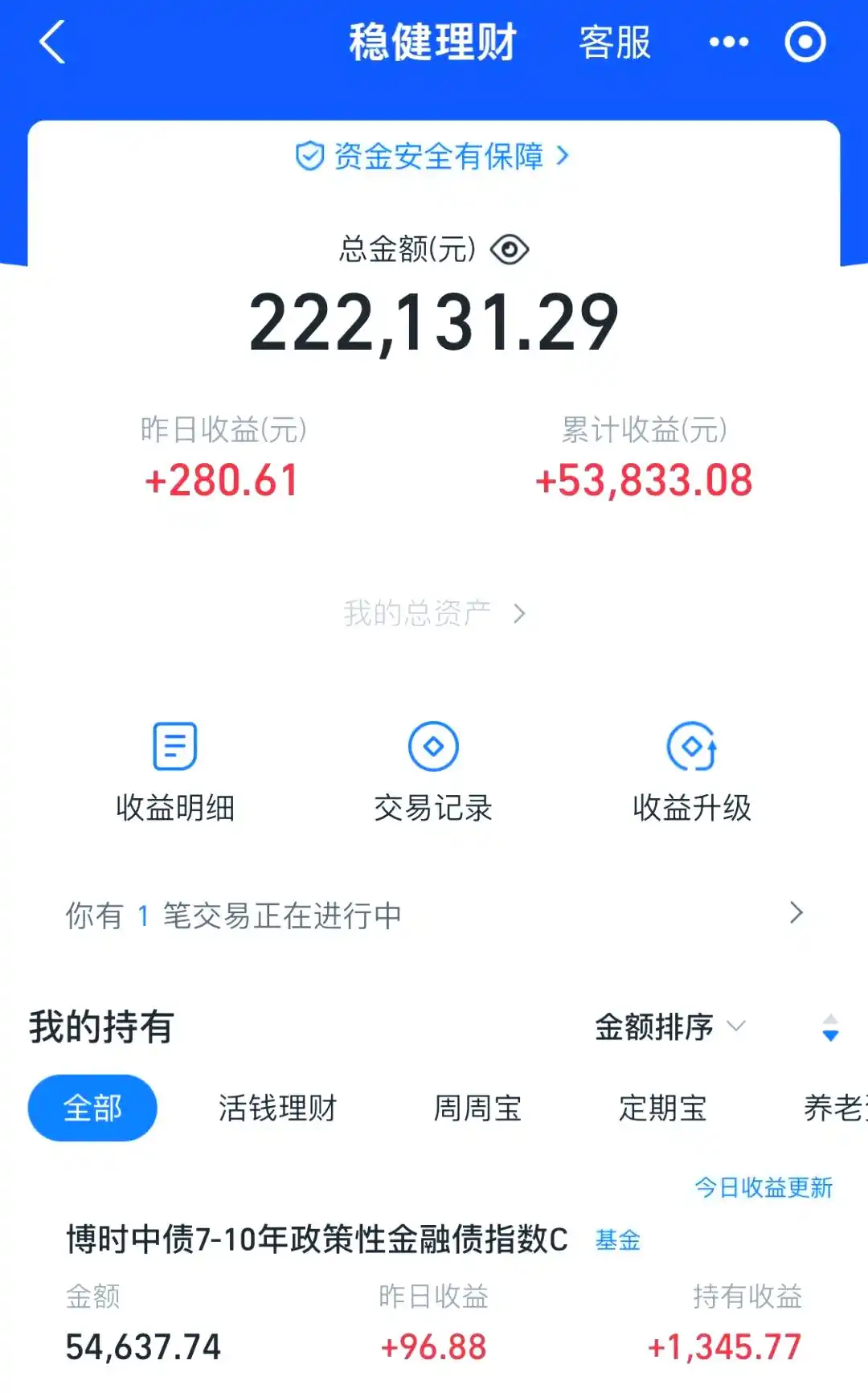Image resolution: width=868 pixels, height=1393 pixels.
Task: Switch to the 活钱理财 tab
Action: pyautogui.click(x=278, y=1107)
